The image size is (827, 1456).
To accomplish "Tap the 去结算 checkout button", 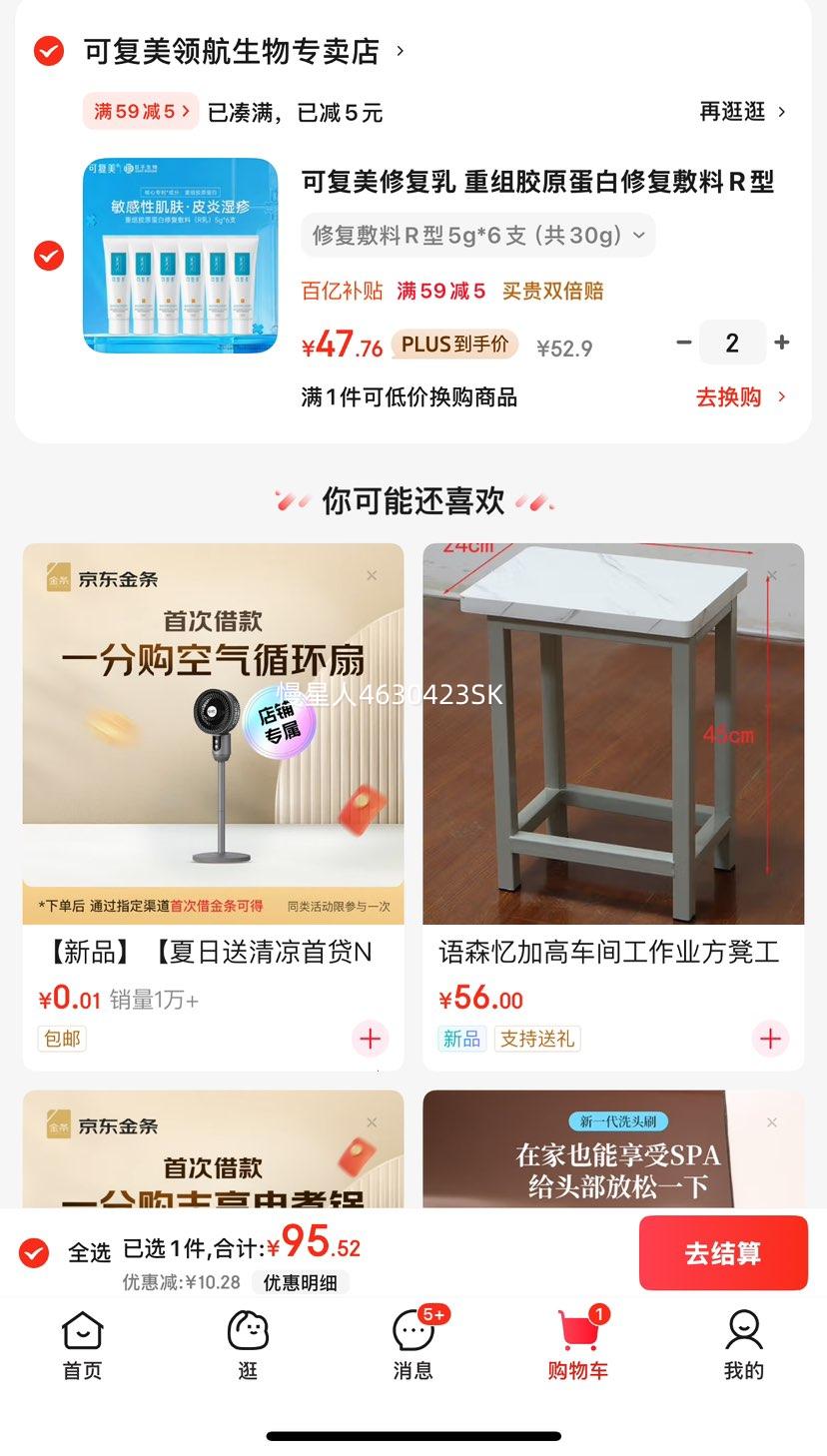I will (723, 1252).
